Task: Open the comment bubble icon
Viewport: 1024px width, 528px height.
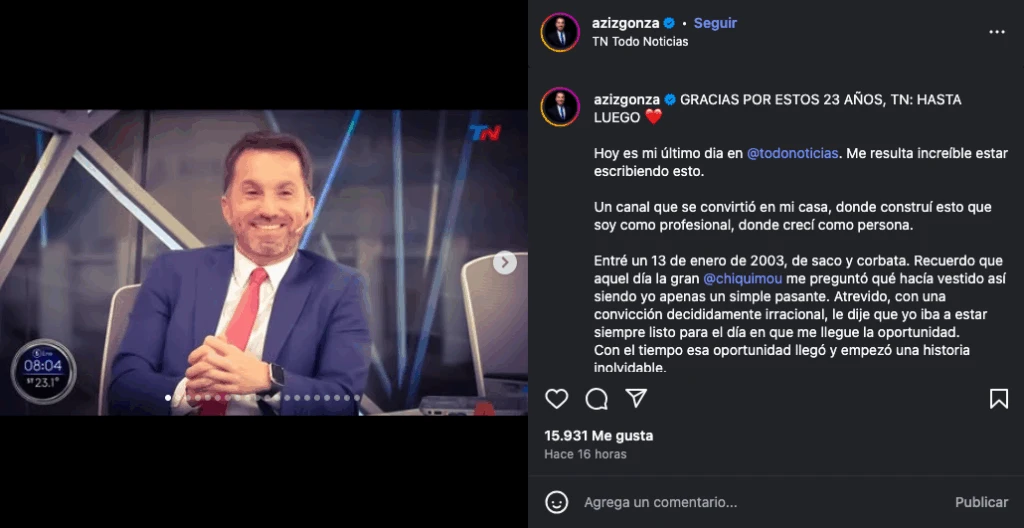Action: point(597,399)
